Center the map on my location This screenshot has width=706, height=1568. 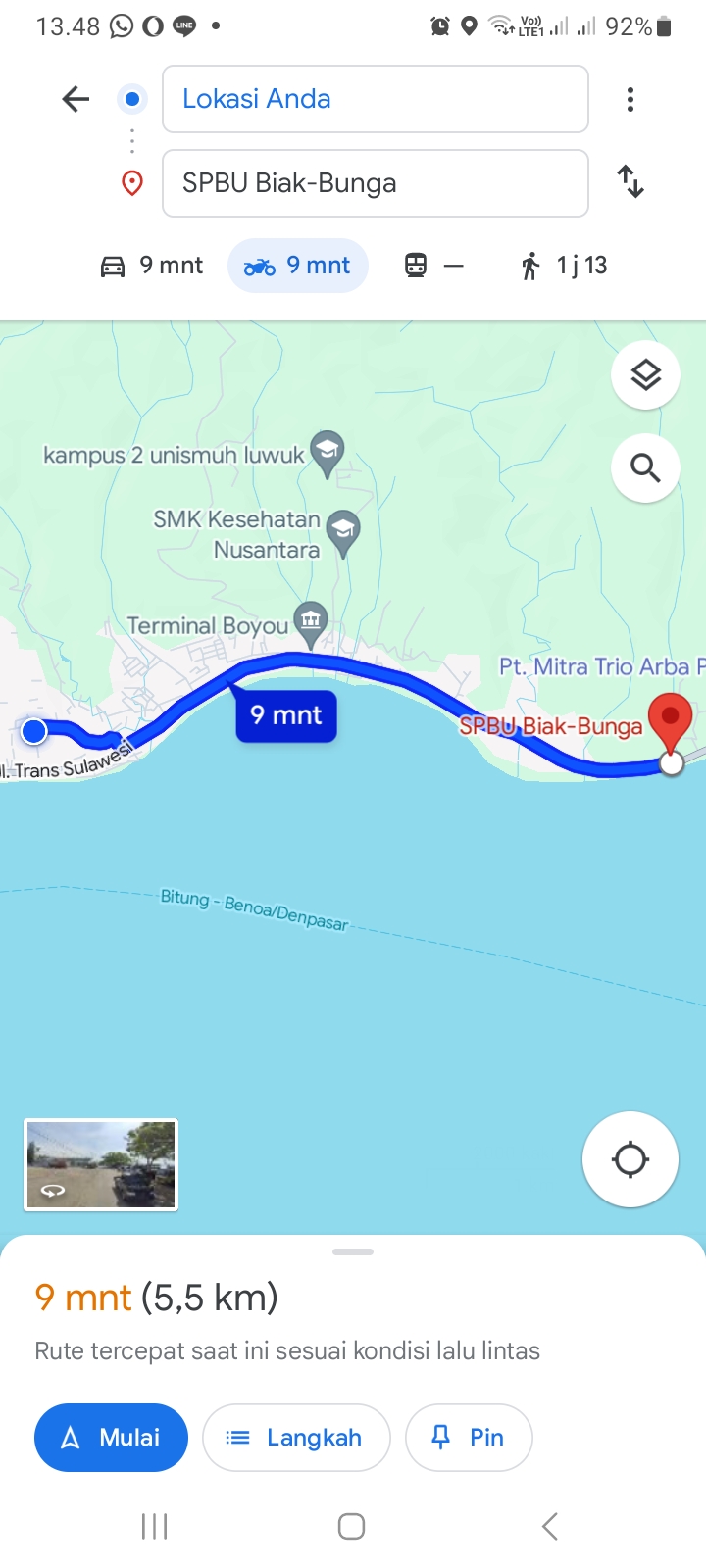click(630, 1159)
